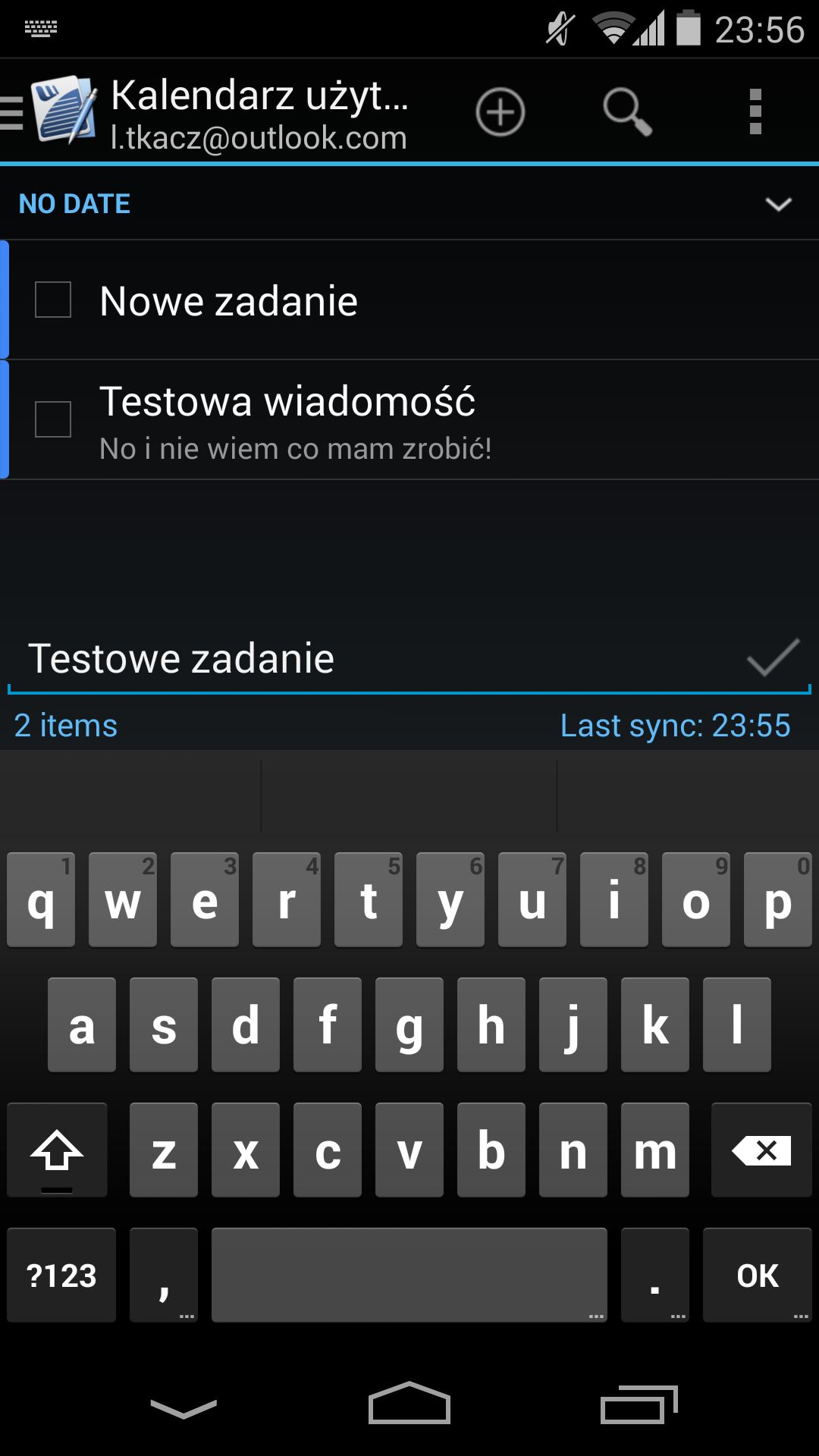Check off the Nowe zadanie task
Viewport: 819px width, 1456px height.
(x=53, y=300)
